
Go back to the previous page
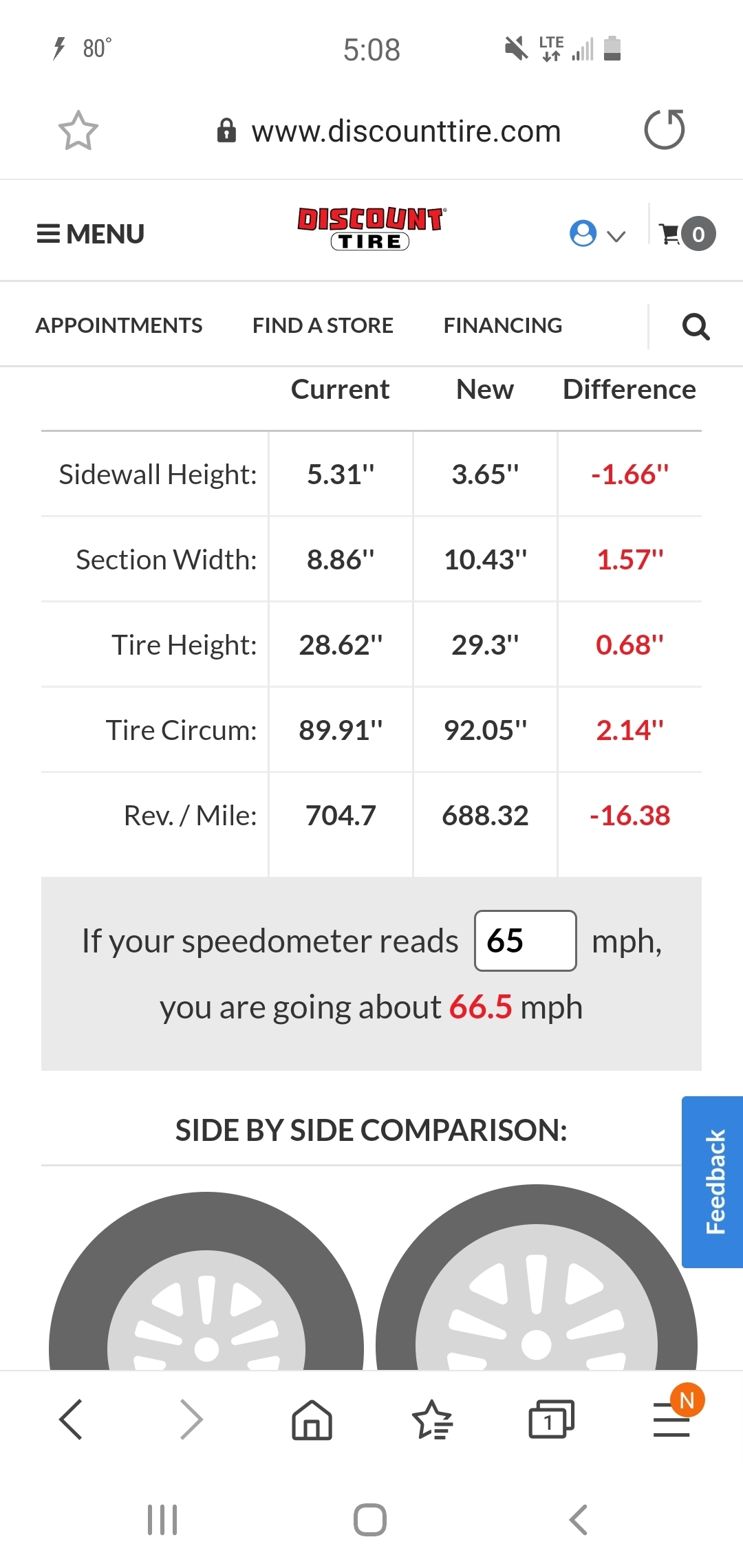[71, 1419]
